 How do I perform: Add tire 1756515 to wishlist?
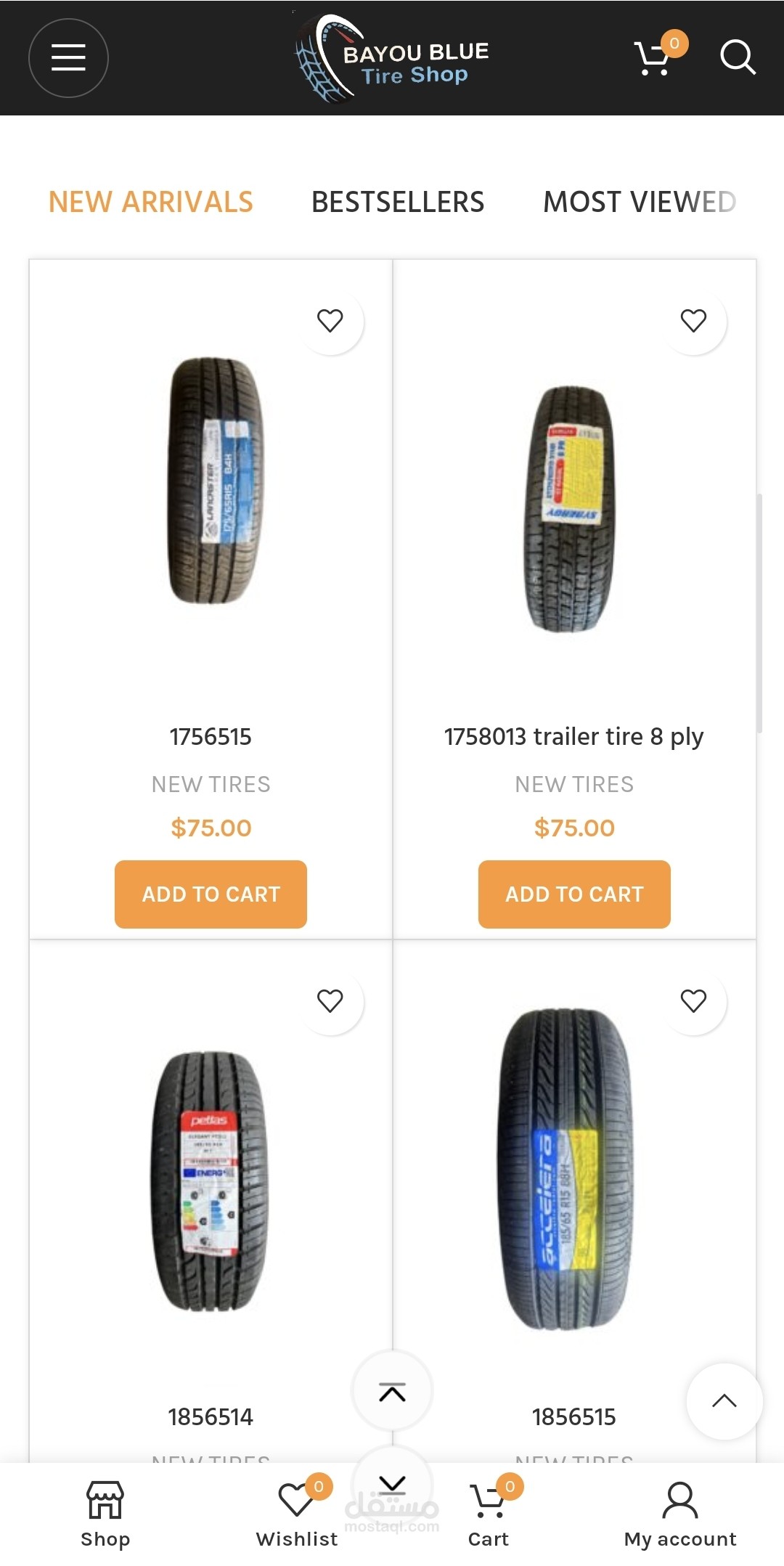coord(330,321)
